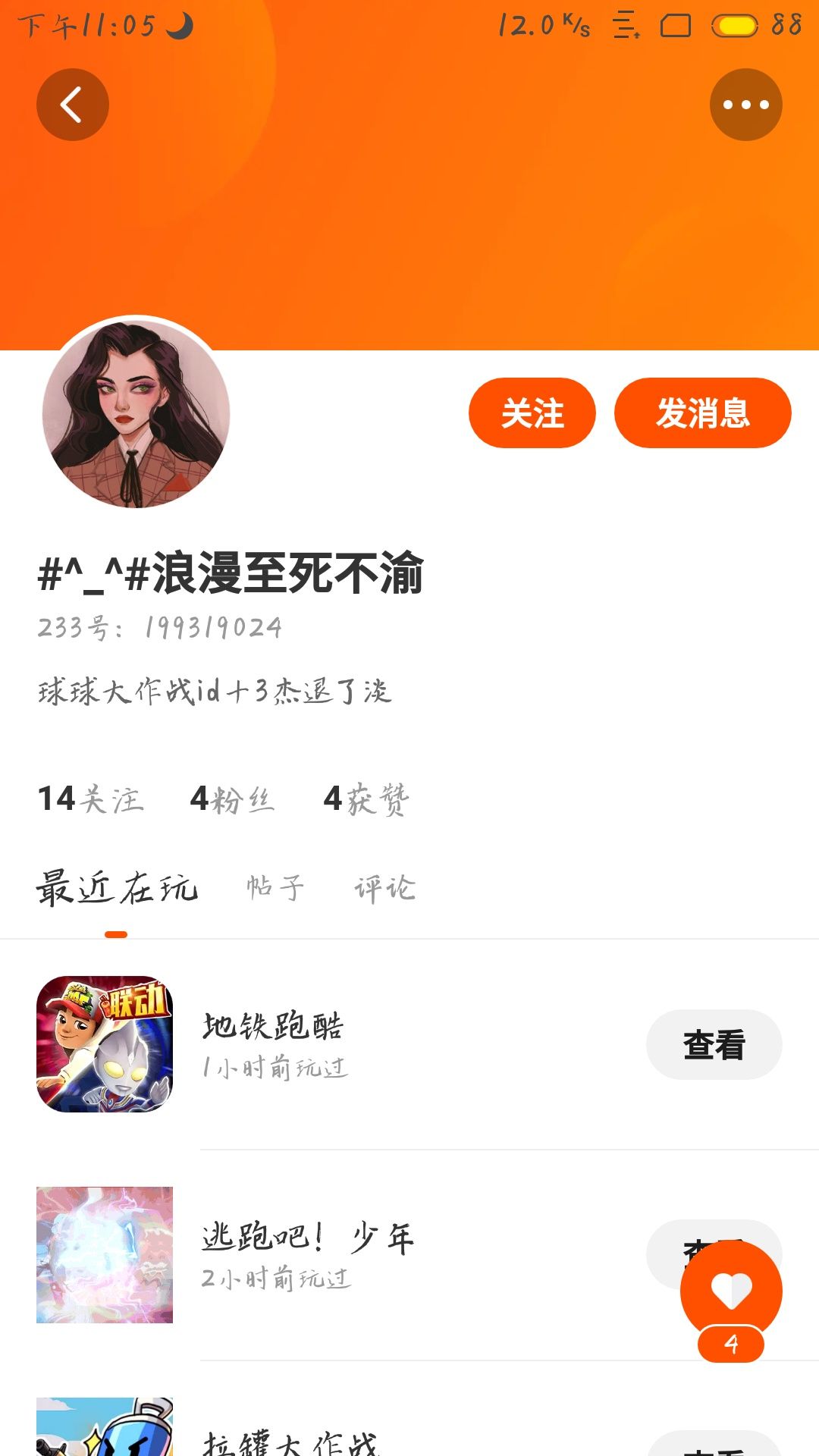Image resolution: width=819 pixels, height=1456 pixels.
Task: Switch to the 评论 tab
Action: tap(385, 887)
